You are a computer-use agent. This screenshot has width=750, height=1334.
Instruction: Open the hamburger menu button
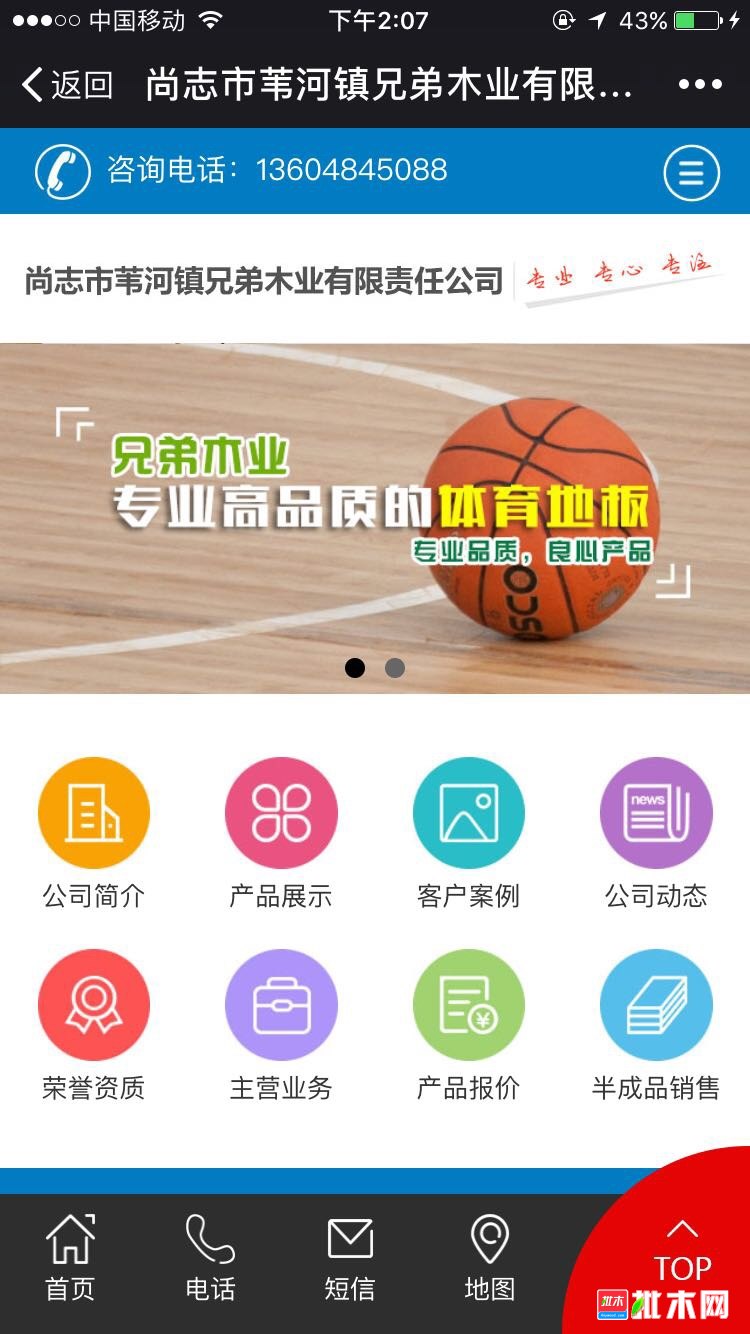(691, 173)
